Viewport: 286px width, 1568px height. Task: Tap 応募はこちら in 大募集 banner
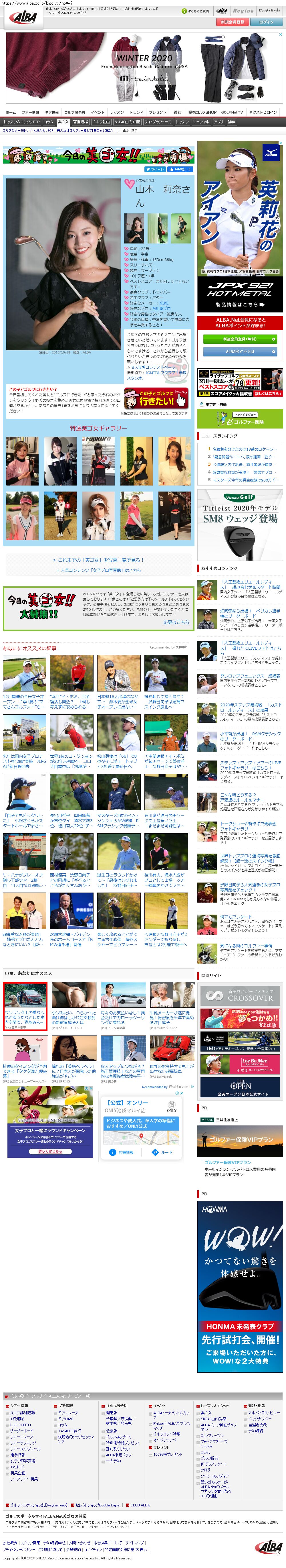point(176,622)
